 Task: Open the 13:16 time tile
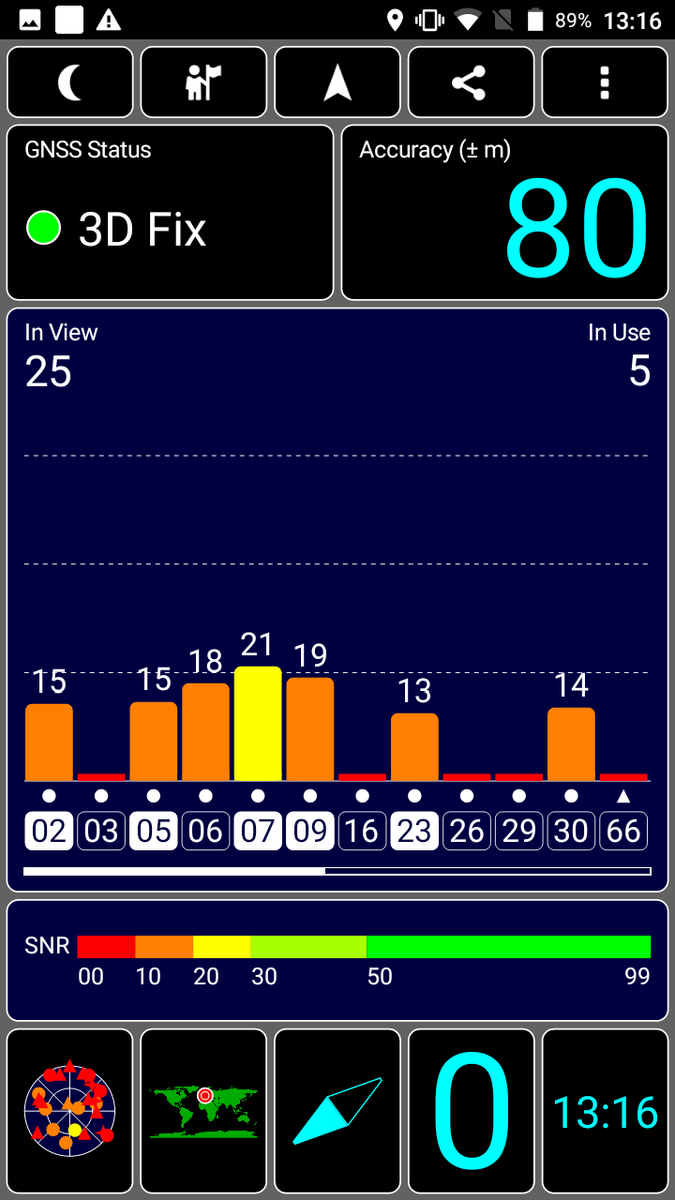coord(605,1112)
